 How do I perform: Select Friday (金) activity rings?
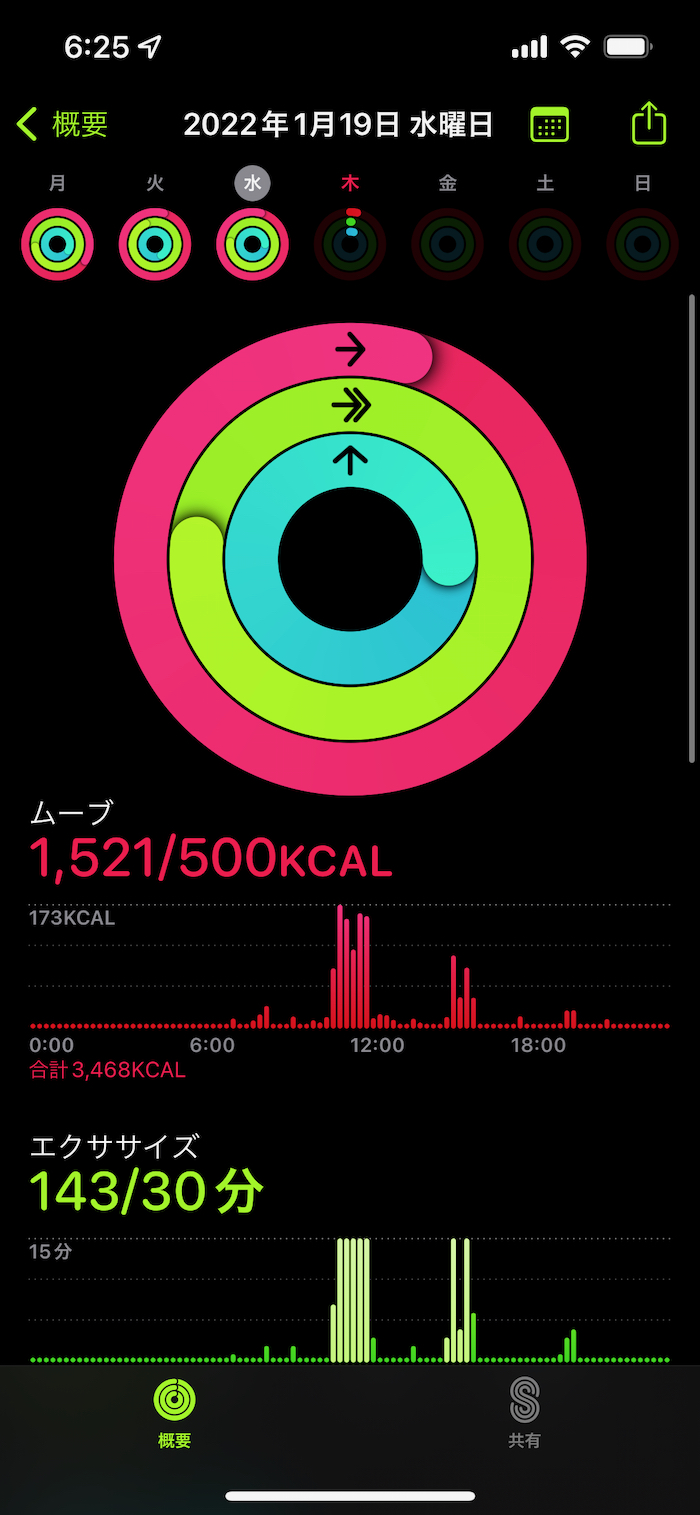click(x=447, y=243)
